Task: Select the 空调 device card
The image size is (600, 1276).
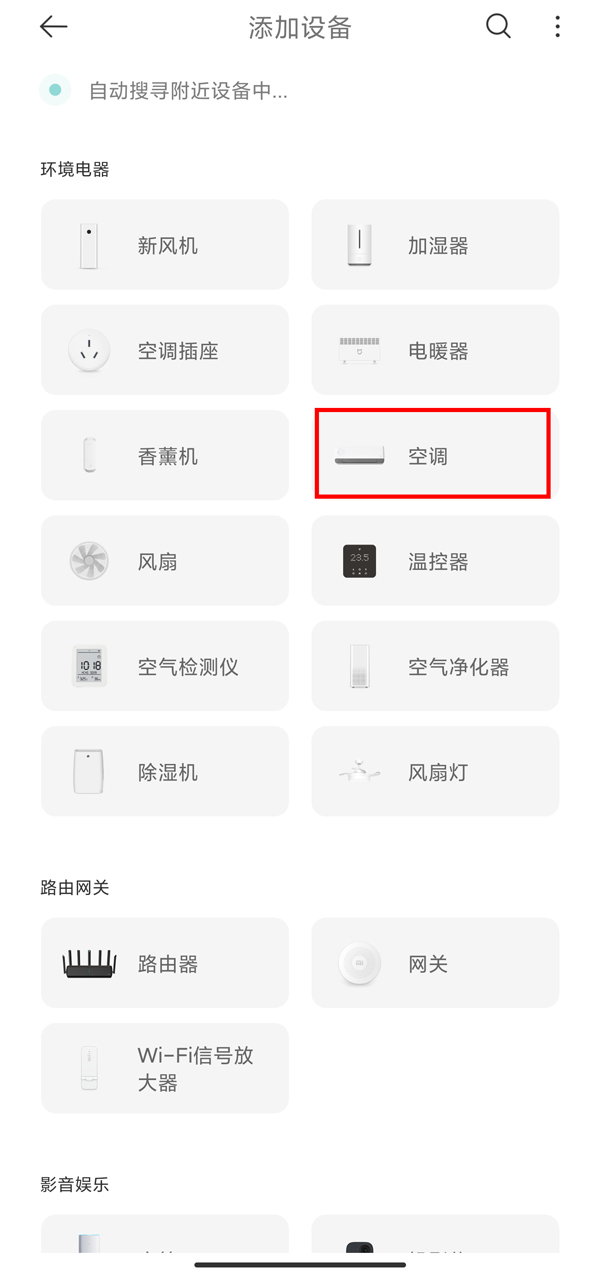Action: tap(433, 454)
